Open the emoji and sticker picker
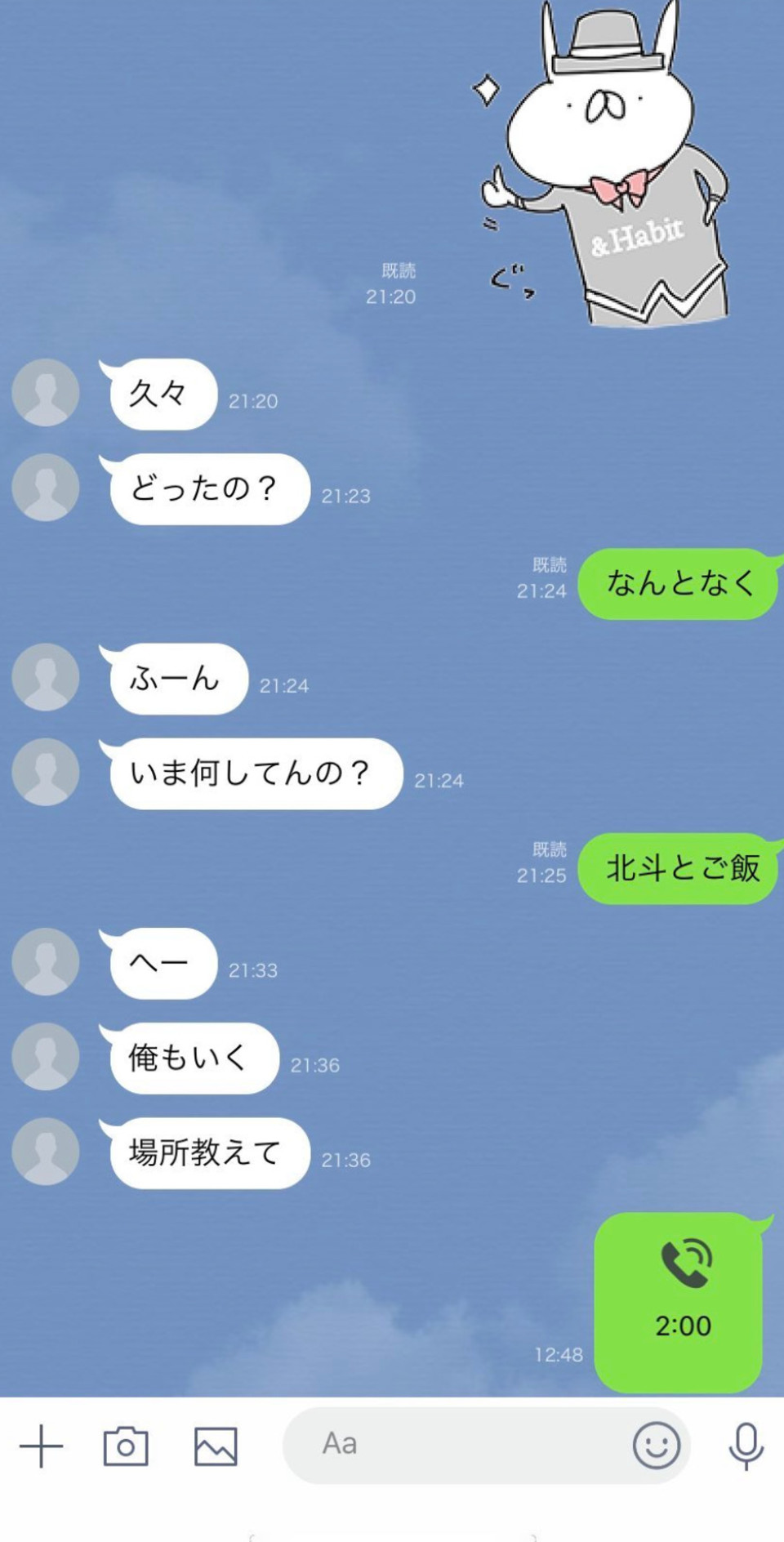Image resolution: width=784 pixels, height=1542 pixels. pyautogui.click(x=656, y=1445)
